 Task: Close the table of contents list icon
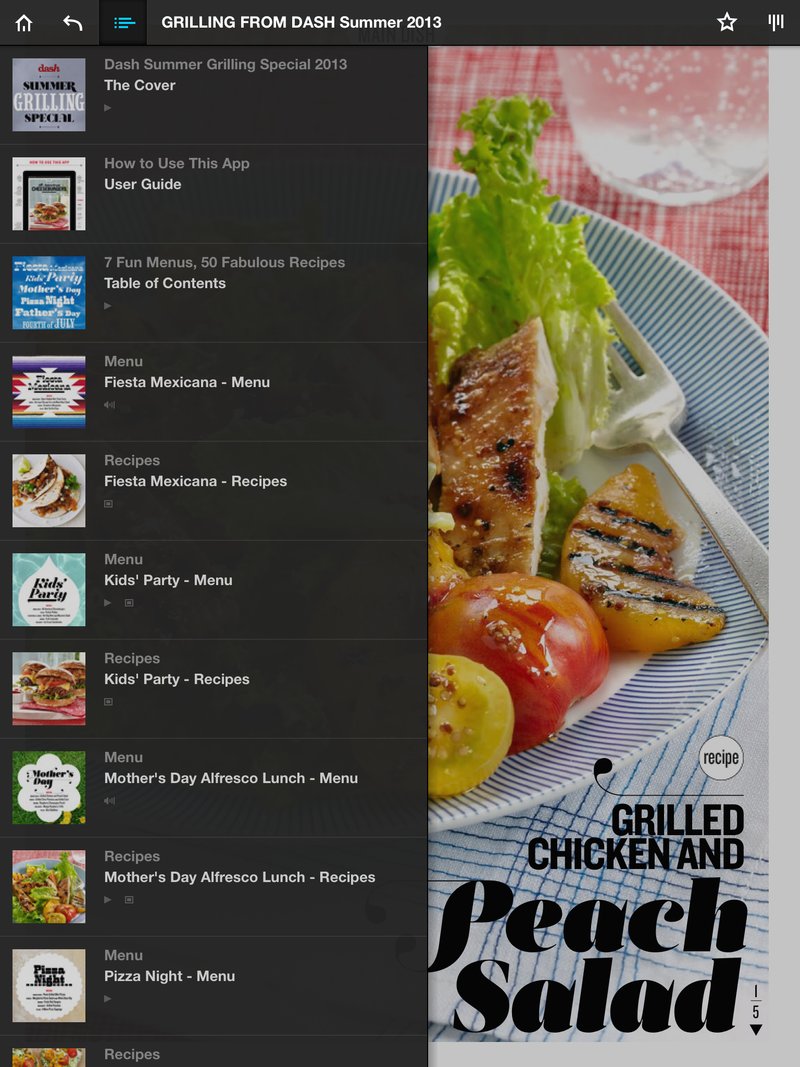[x=123, y=22]
